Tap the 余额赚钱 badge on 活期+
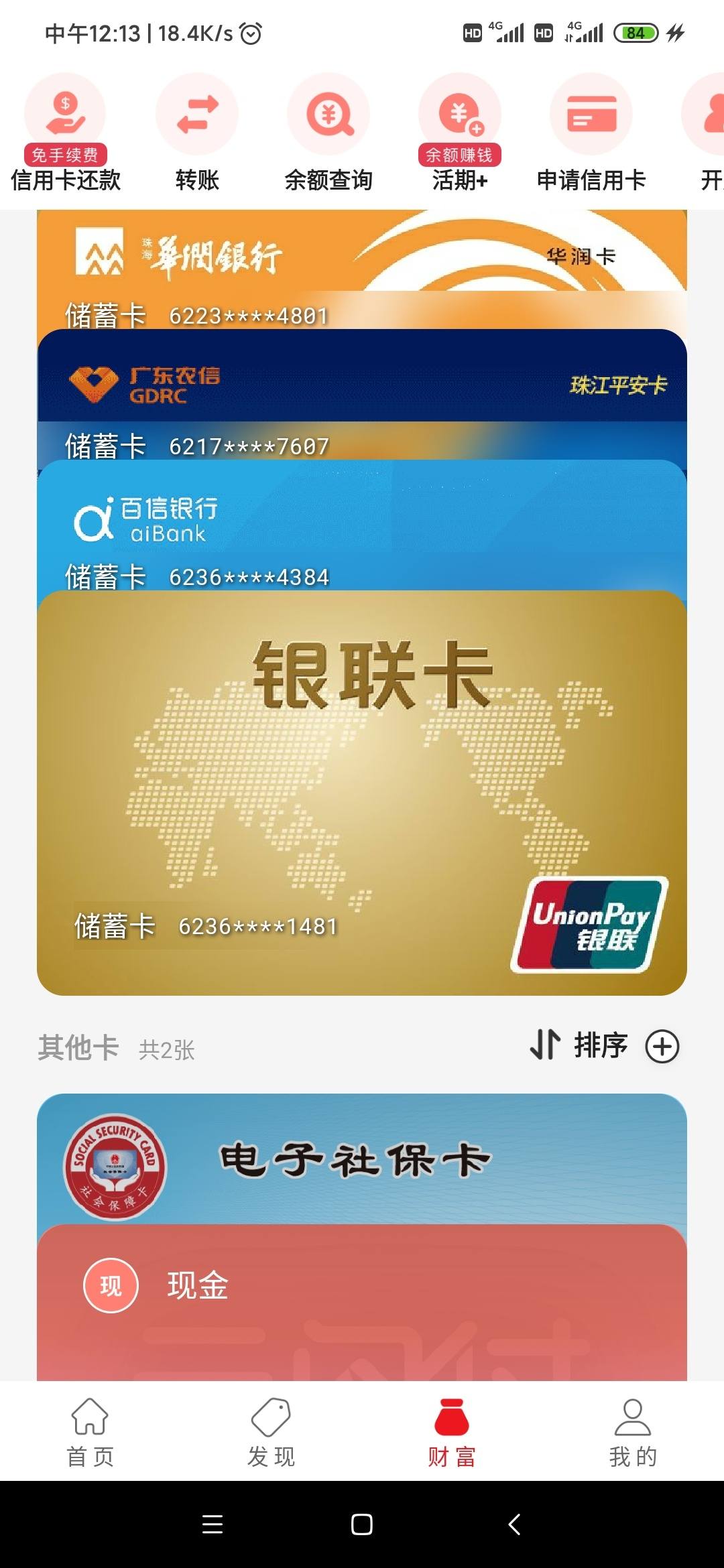724x1568 pixels. (459, 155)
